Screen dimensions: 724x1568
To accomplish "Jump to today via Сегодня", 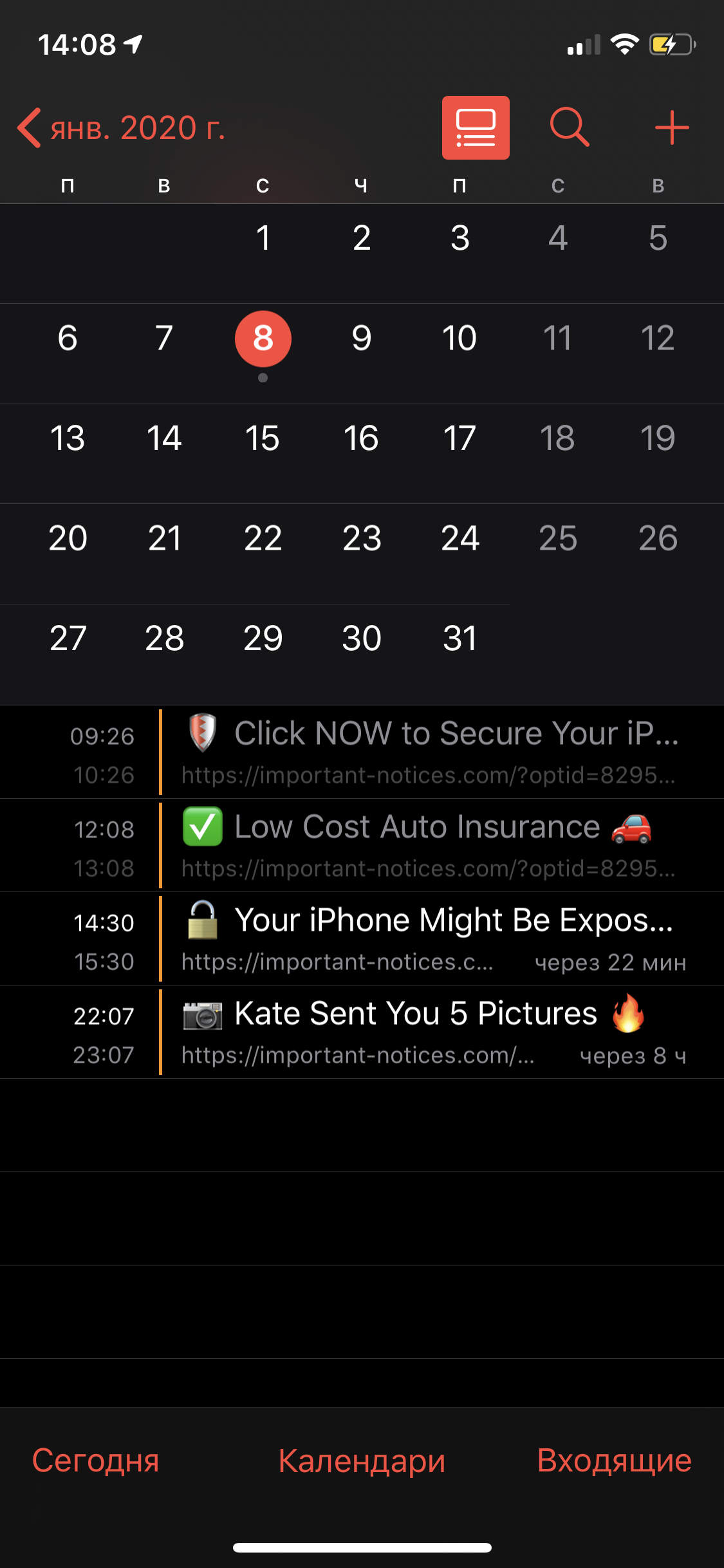I will (x=96, y=1460).
